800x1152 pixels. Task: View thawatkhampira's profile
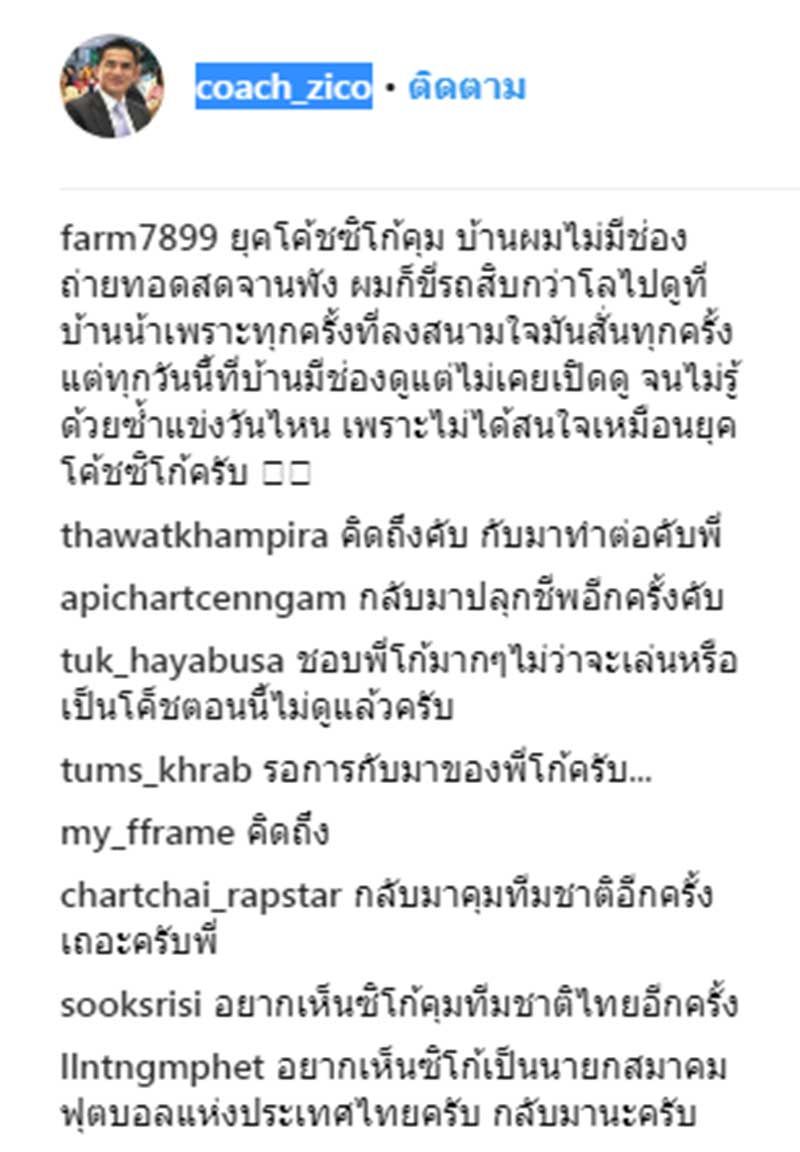pos(194,536)
